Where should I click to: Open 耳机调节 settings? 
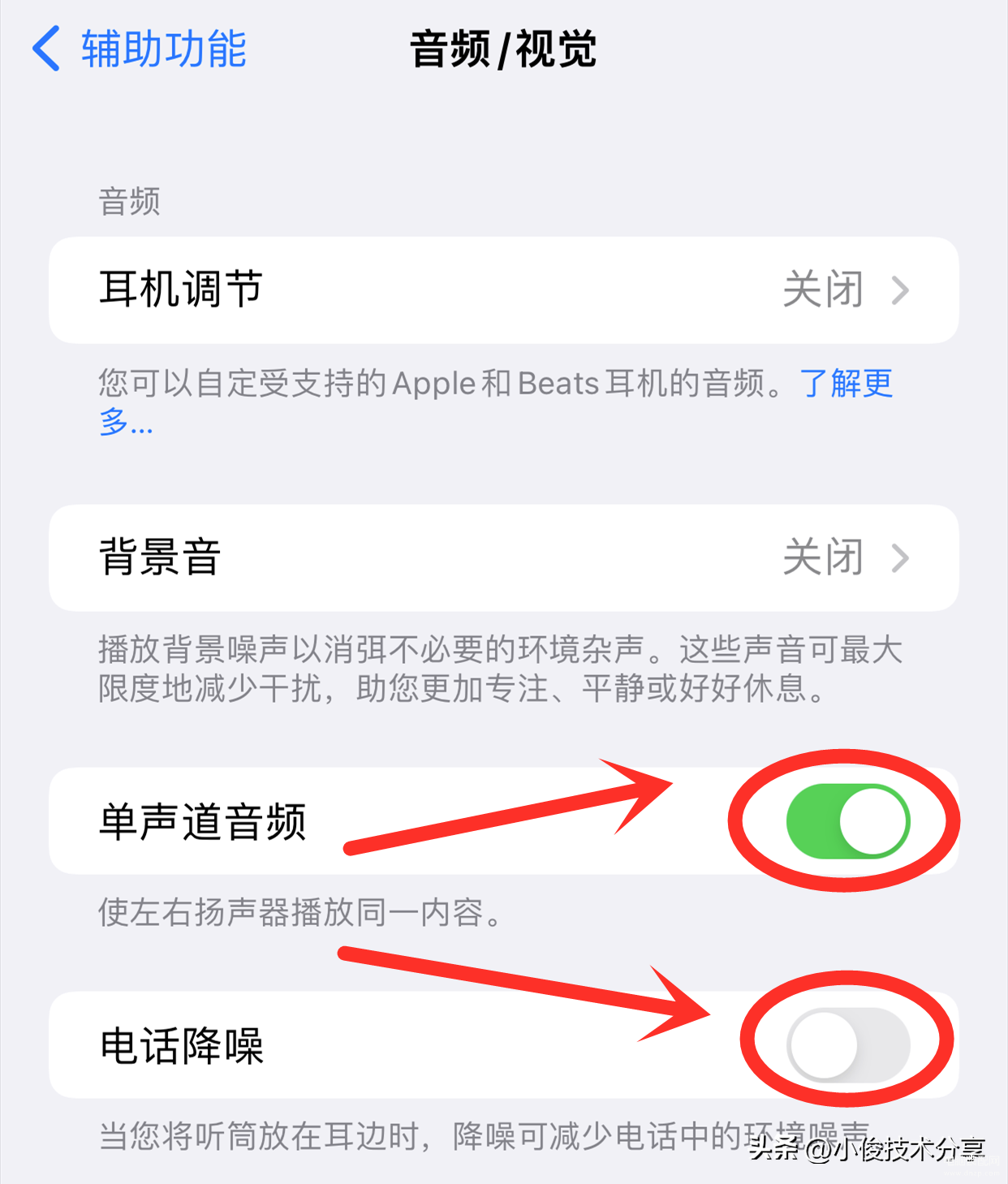[x=503, y=290]
